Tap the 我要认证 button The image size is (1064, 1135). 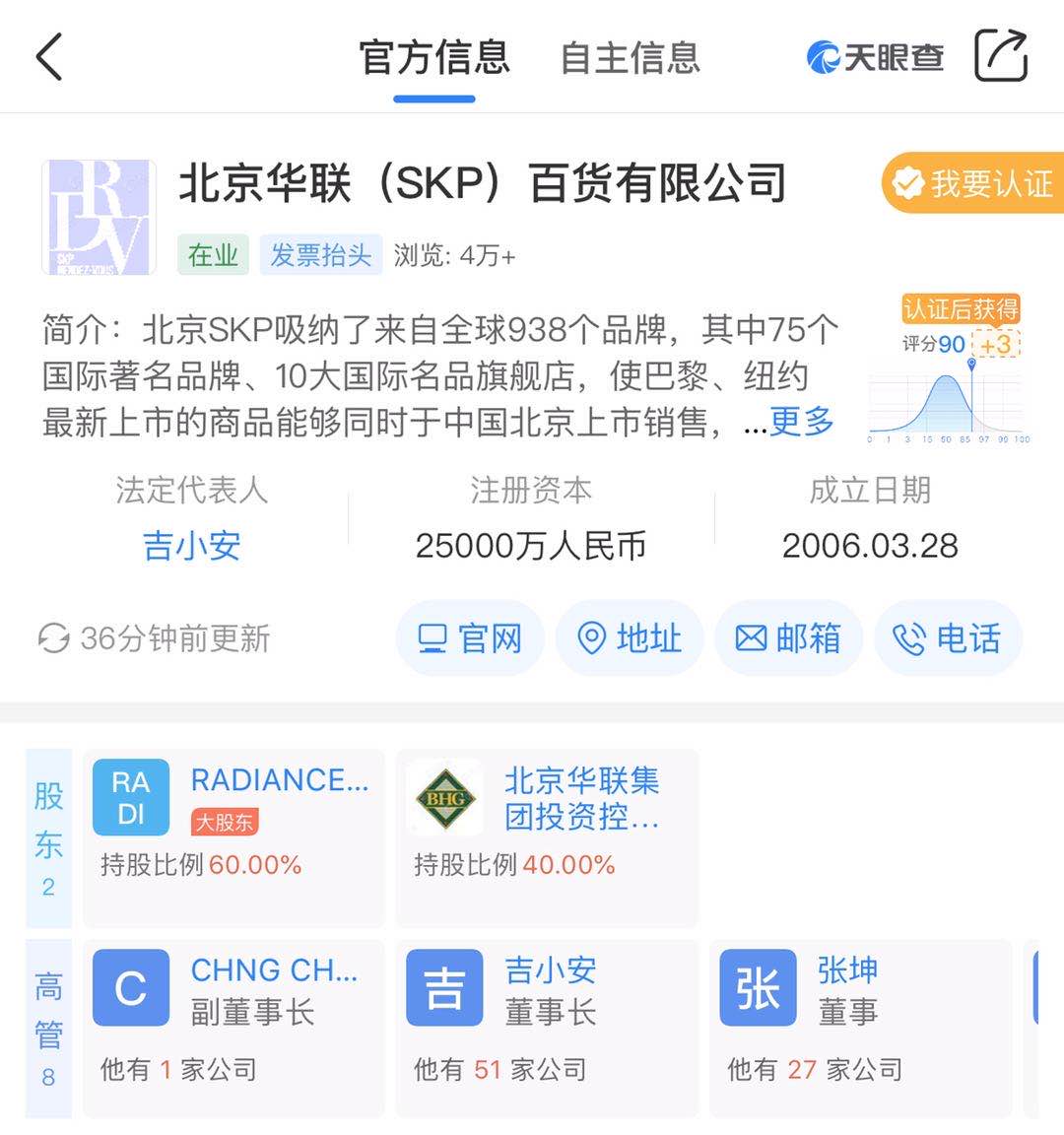973,183
